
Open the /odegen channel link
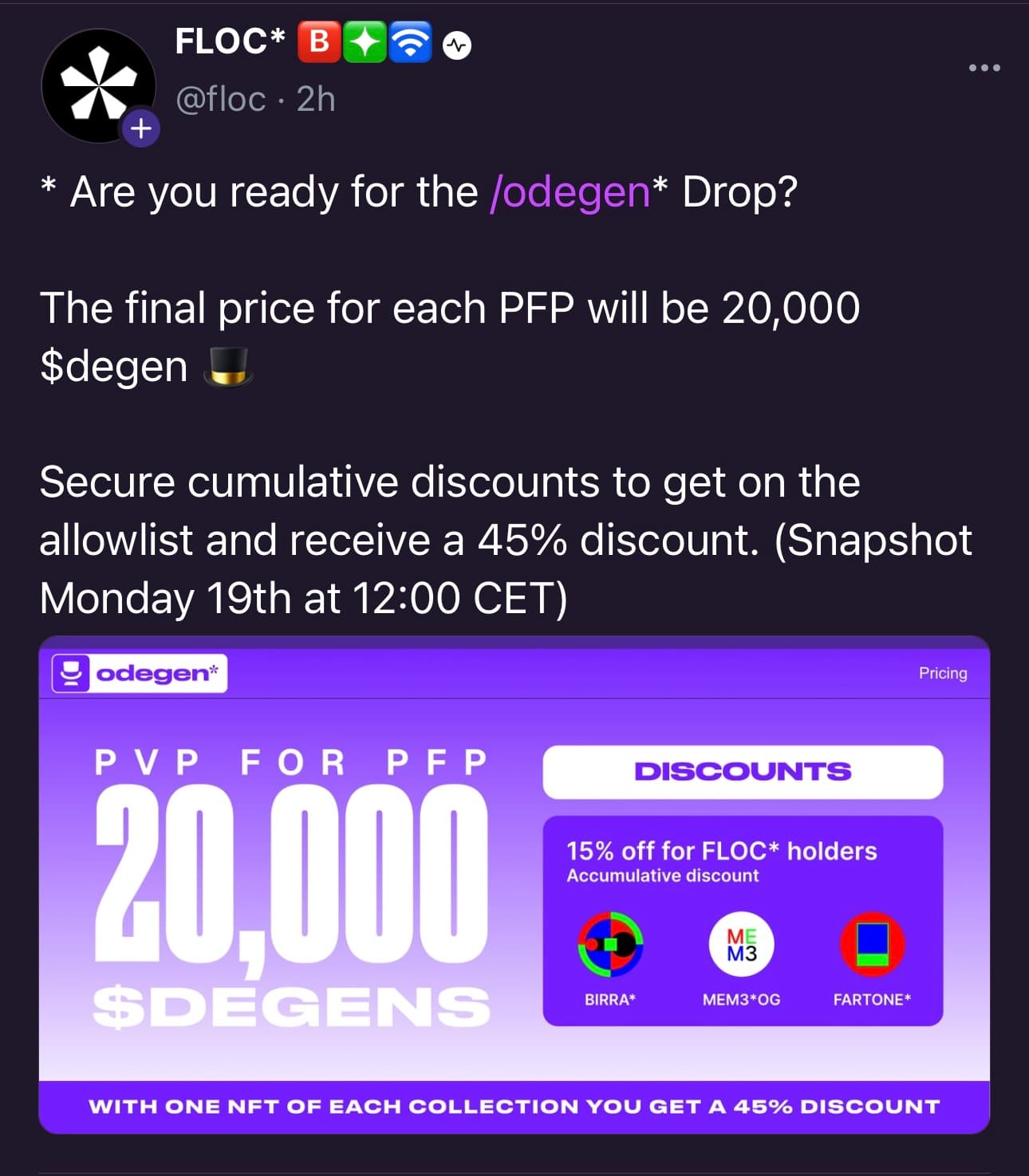coord(570,192)
